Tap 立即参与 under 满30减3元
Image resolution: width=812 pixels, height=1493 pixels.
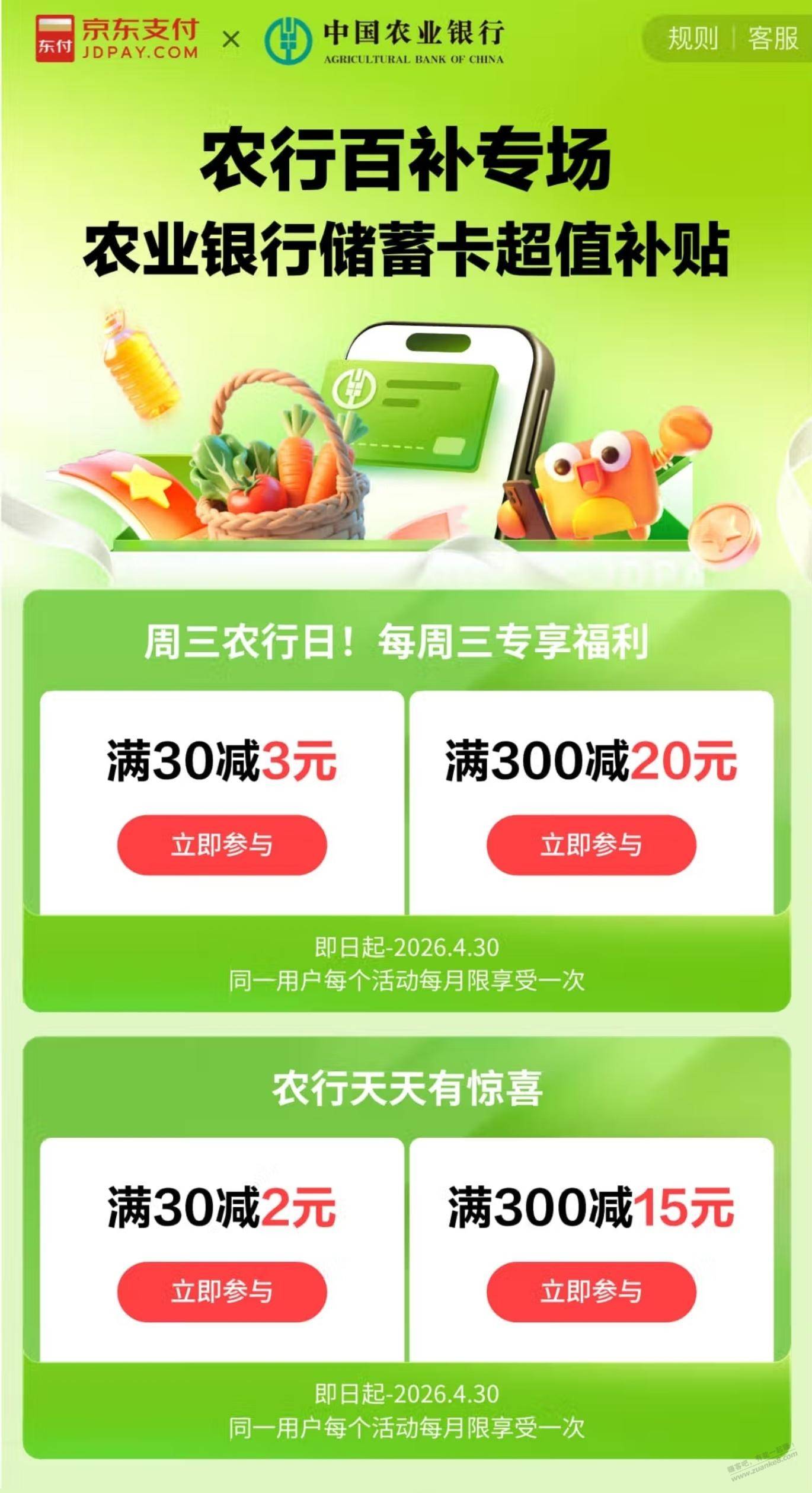222,844
